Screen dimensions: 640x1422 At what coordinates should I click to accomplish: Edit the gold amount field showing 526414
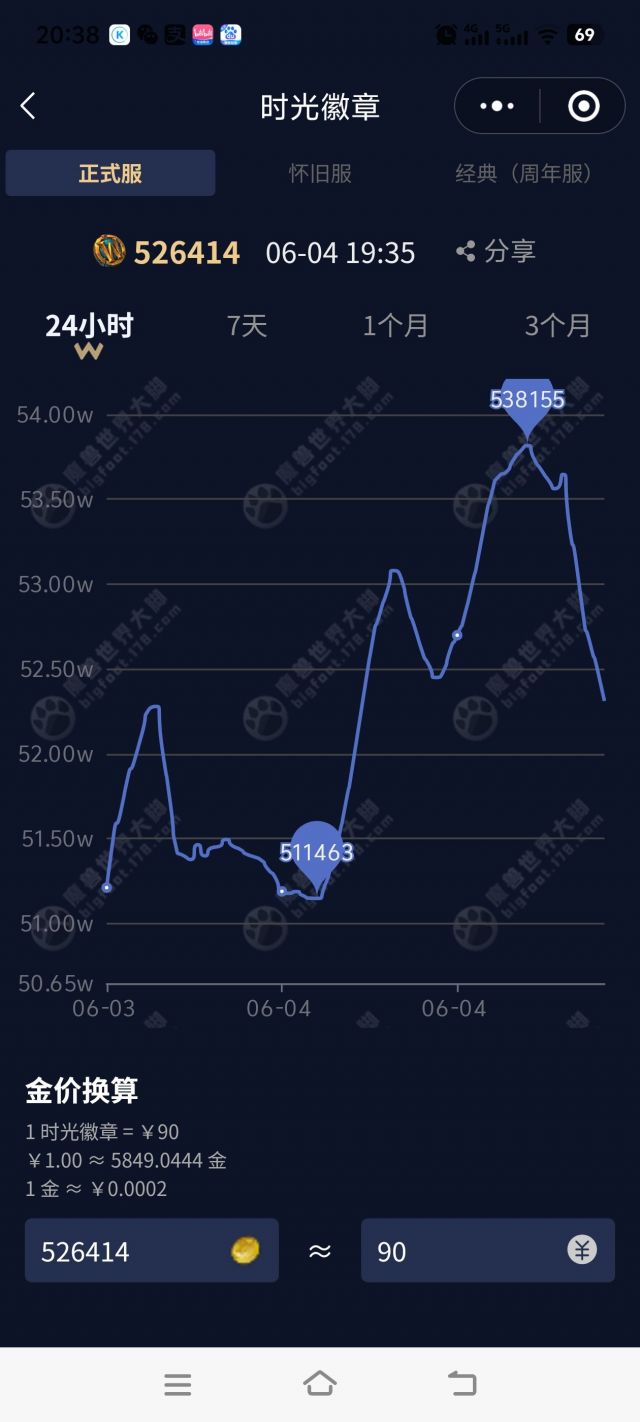[x=130, y=1251]
